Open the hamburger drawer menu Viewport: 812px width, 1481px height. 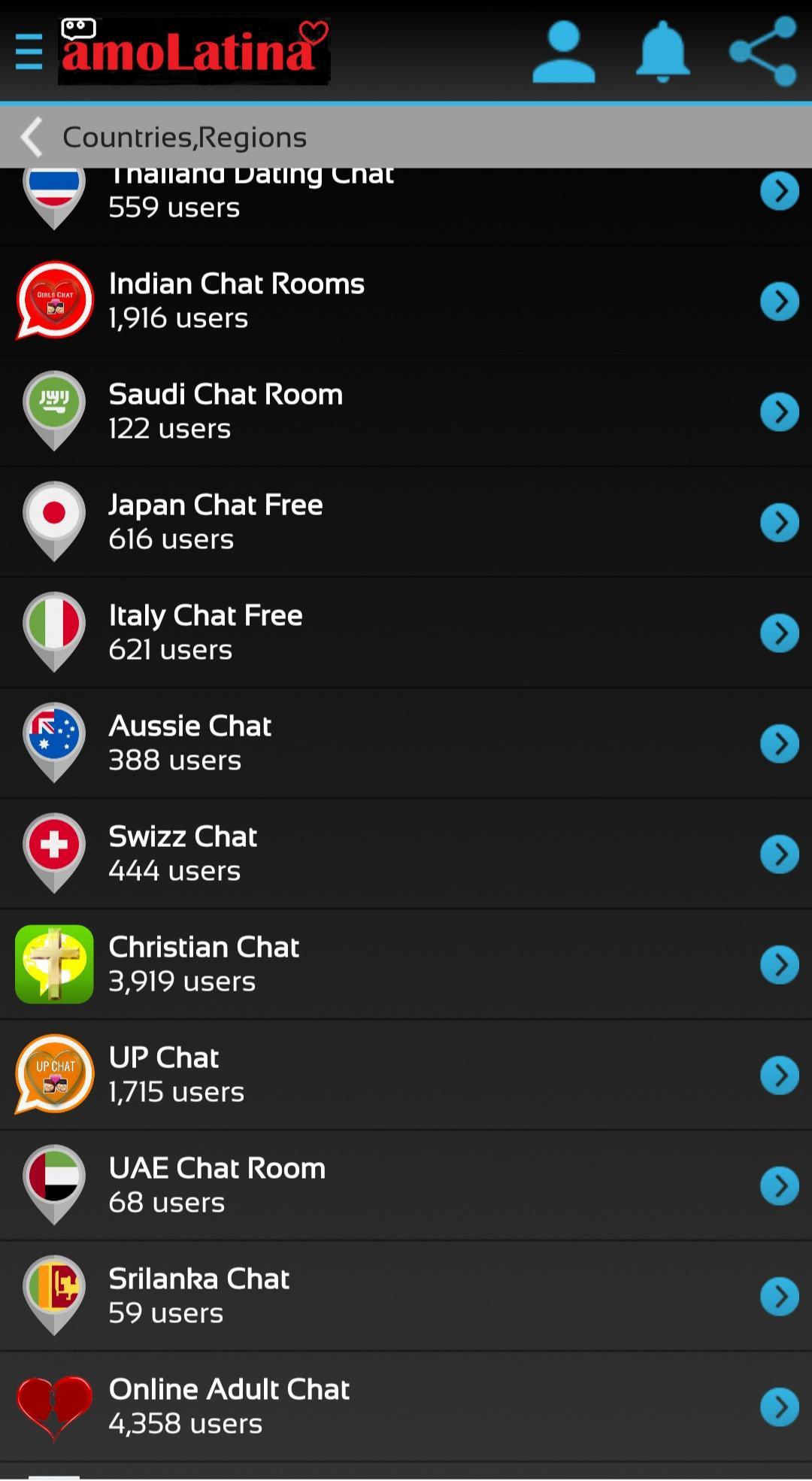point(29,51)
